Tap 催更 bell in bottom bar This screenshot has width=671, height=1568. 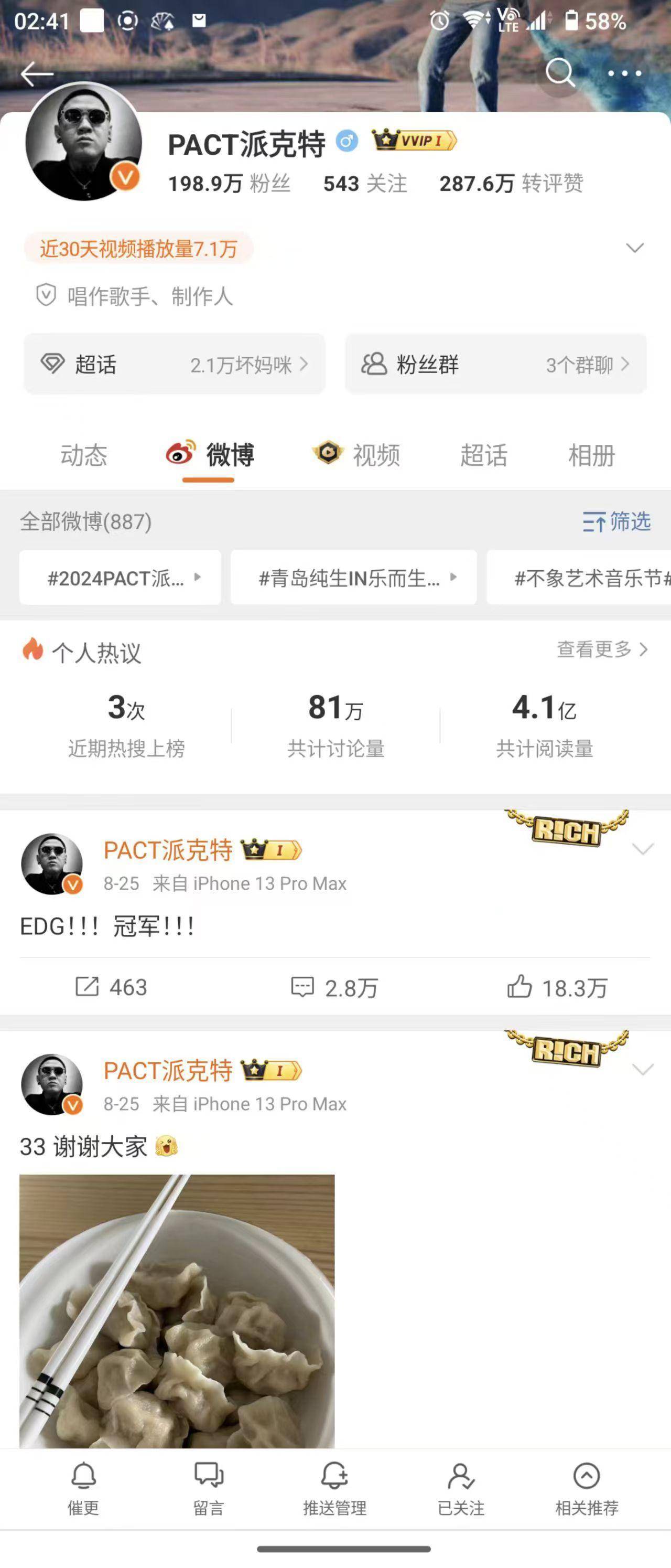click(83, 1489)
